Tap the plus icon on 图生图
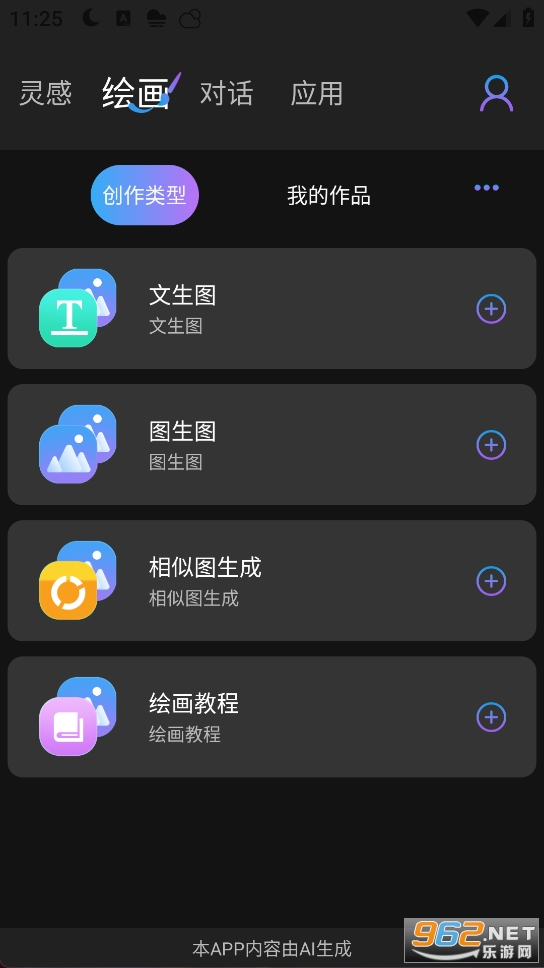This screenshot has width=544, height=968. (x=492, y=444)
